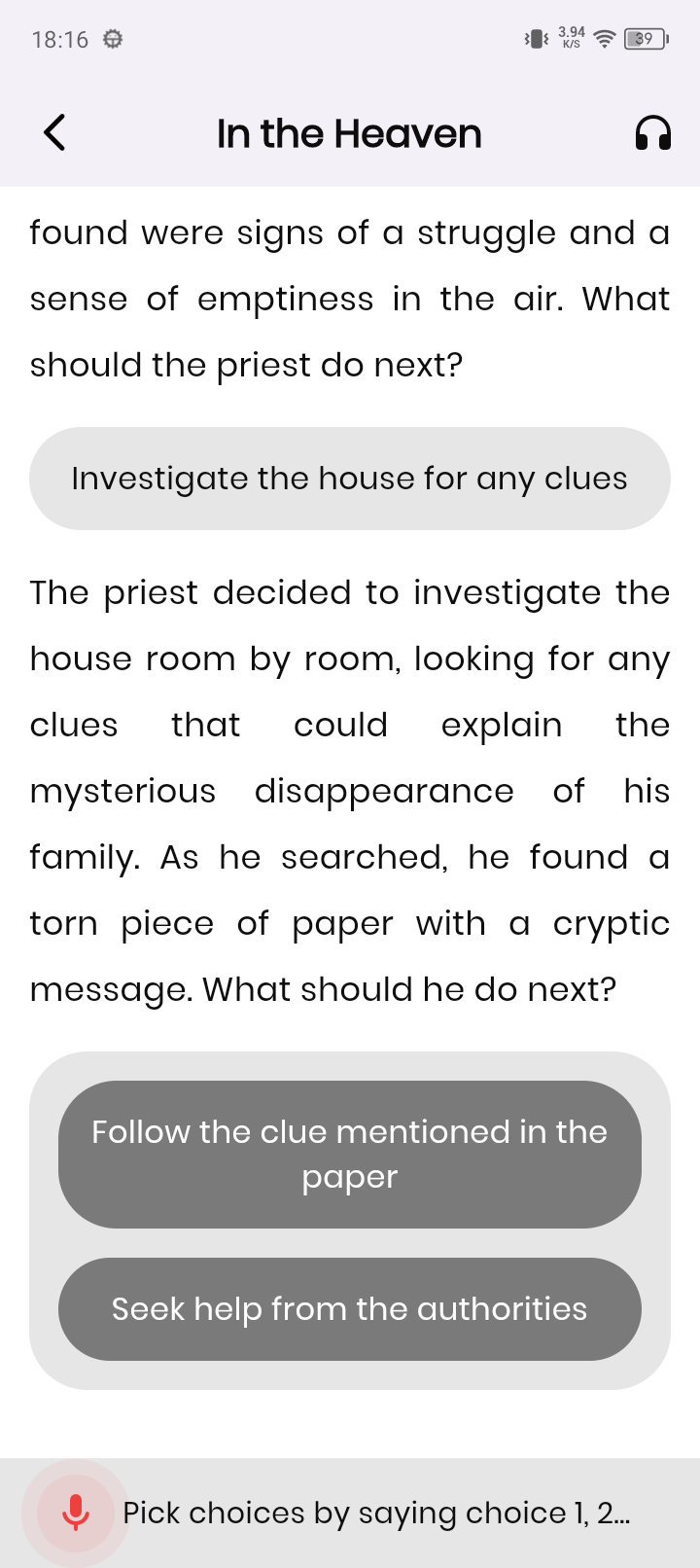This screenshot has height=1568, width=700.
Task: Open the headphones audio option
Action: tap(652, 133)
